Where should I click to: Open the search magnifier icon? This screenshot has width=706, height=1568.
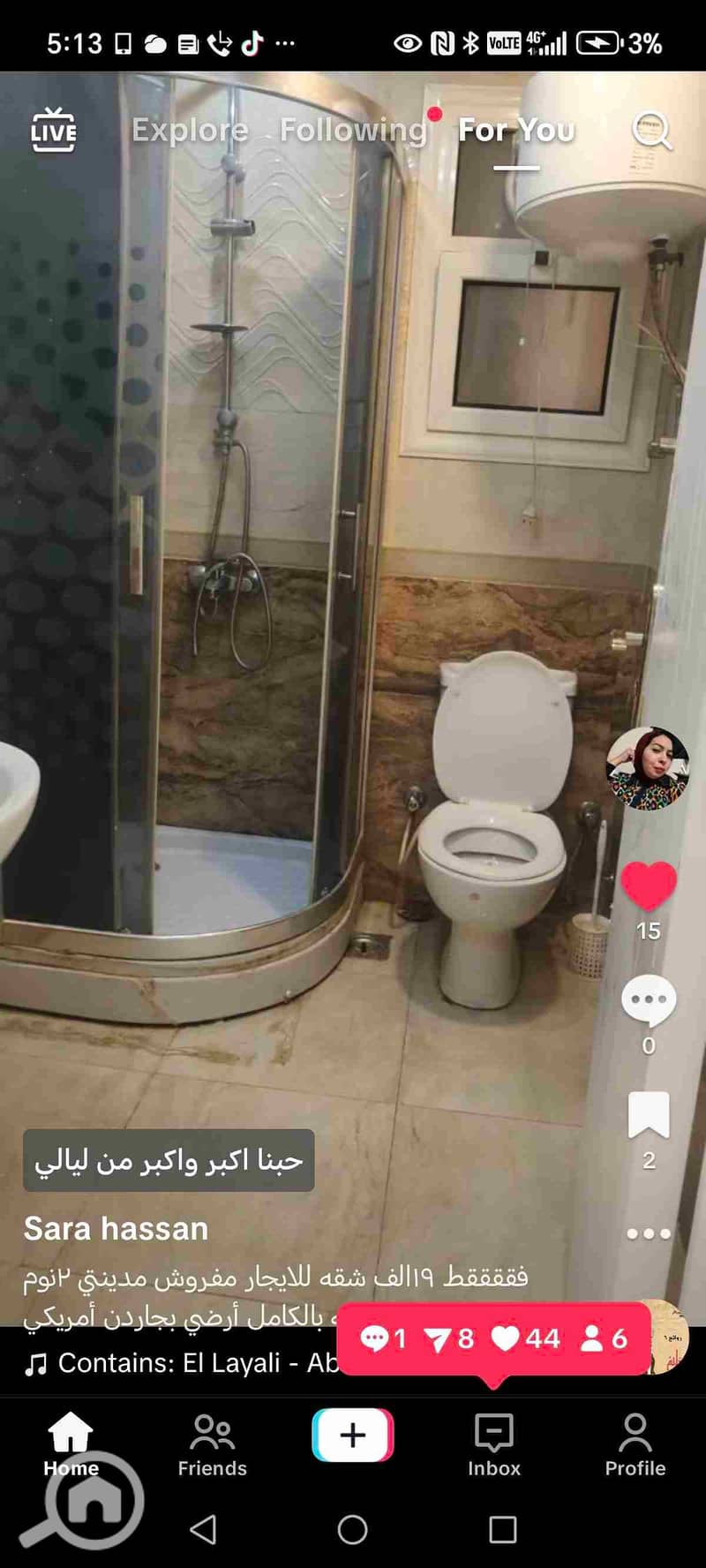(x=652, y=132)
